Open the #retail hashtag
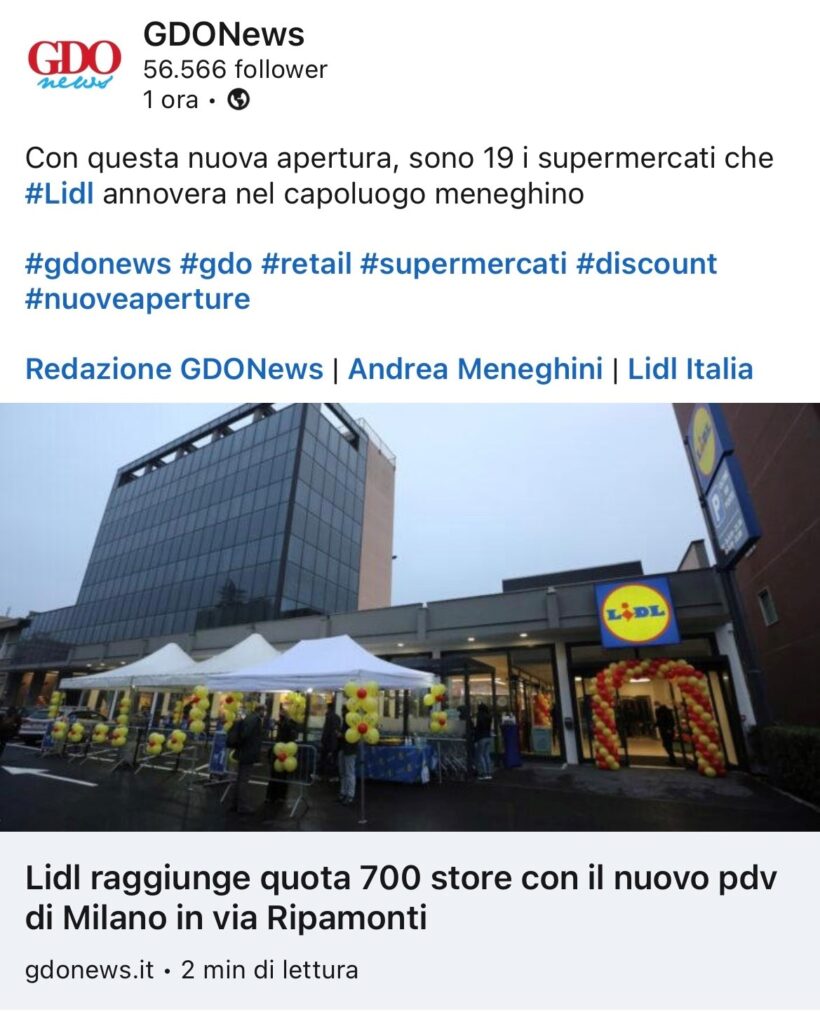Viewport: 820px width, 1024px height. (306, 264)
